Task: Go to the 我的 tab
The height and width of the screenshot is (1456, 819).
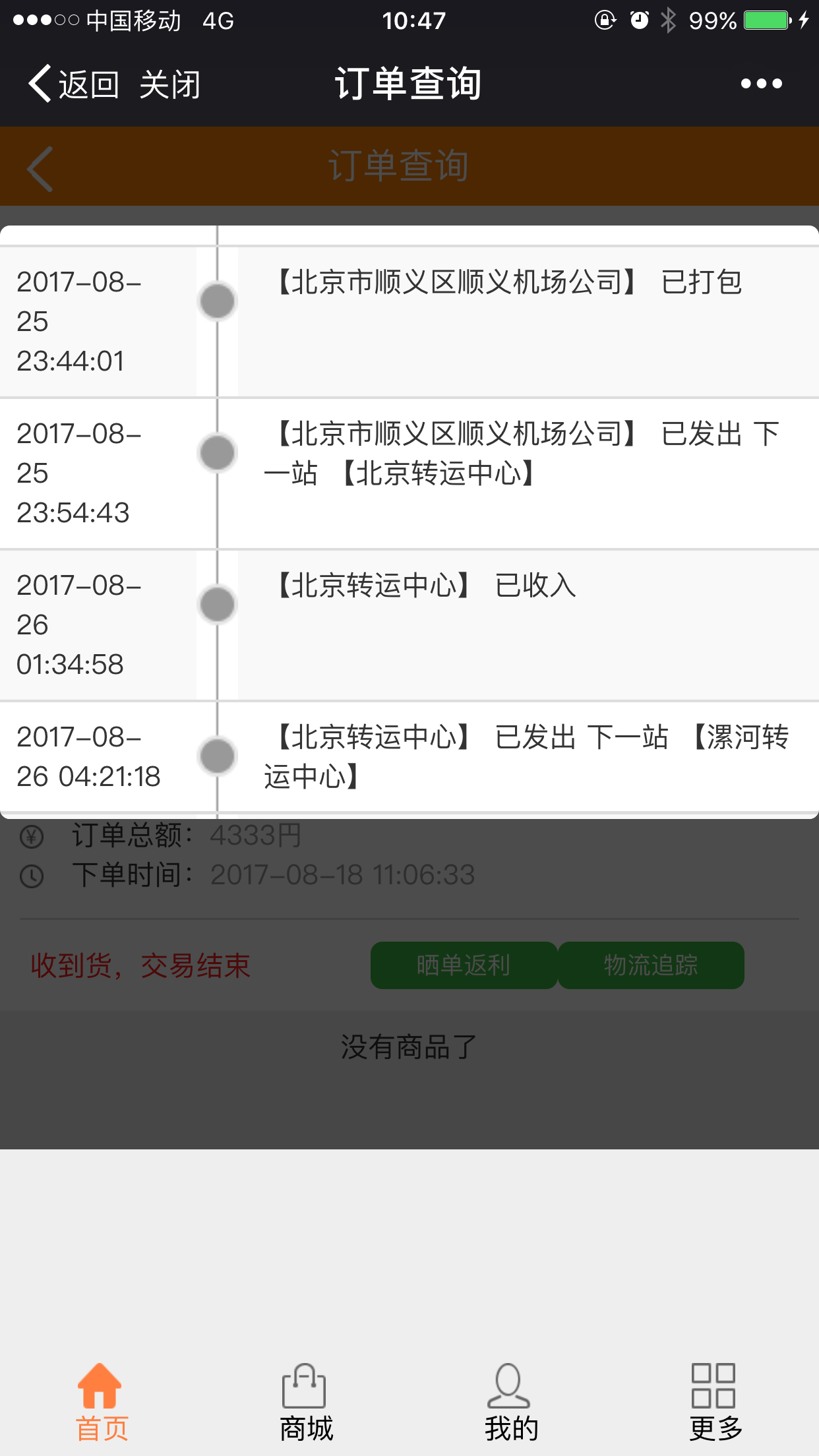Action: [511, 1402]
